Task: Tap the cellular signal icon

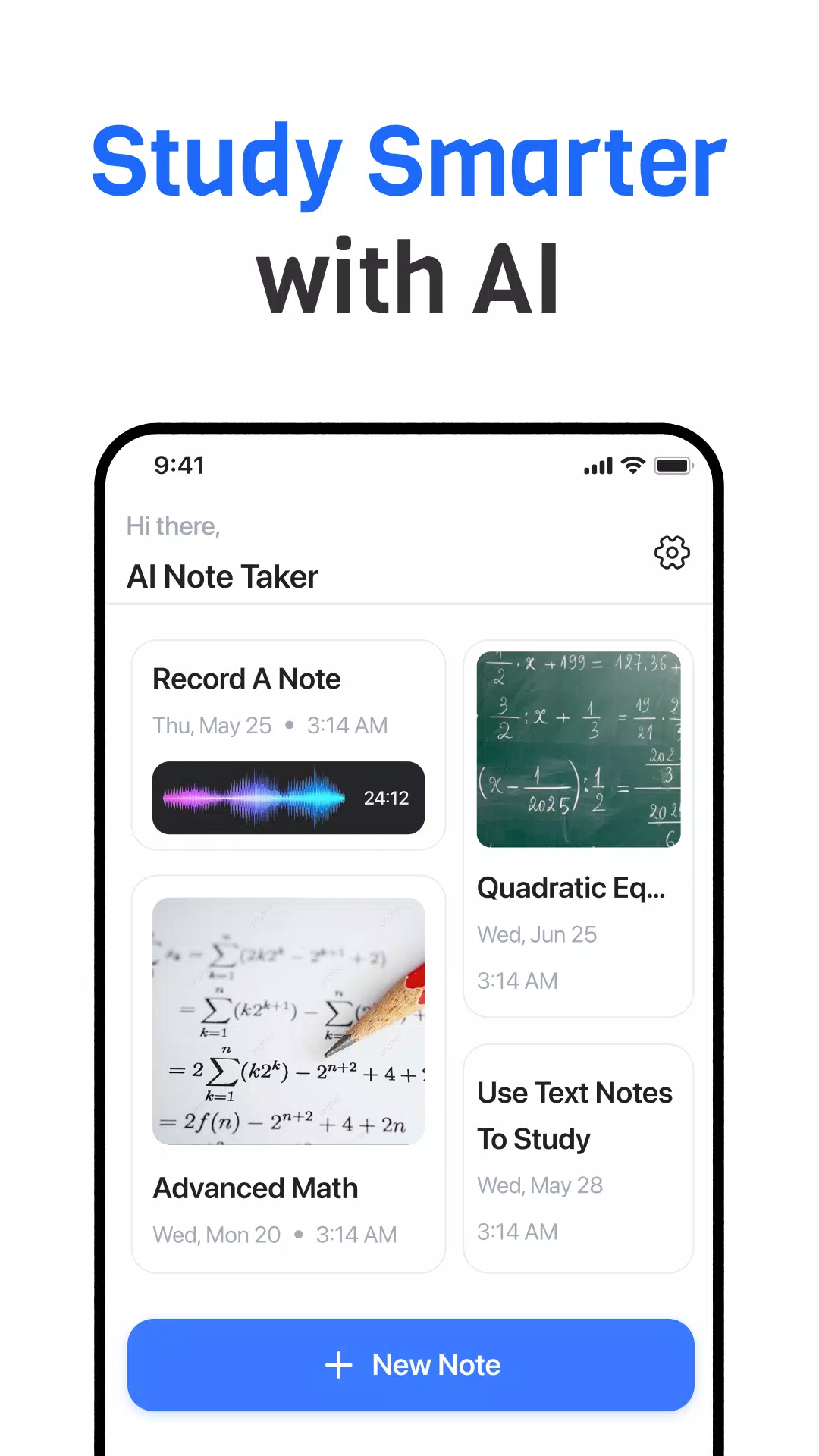Action: [598, 465]
